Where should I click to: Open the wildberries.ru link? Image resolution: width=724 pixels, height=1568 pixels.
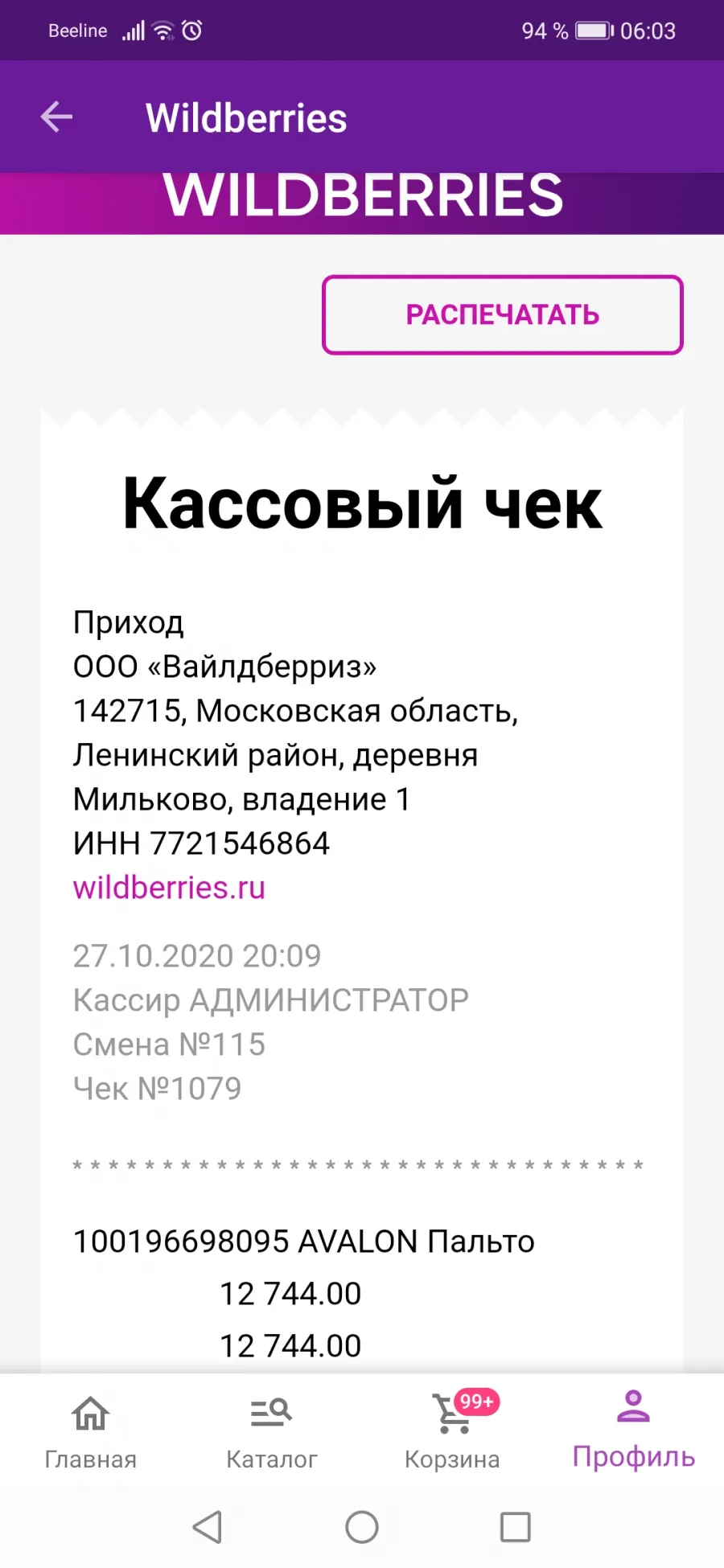click(169, 888)
